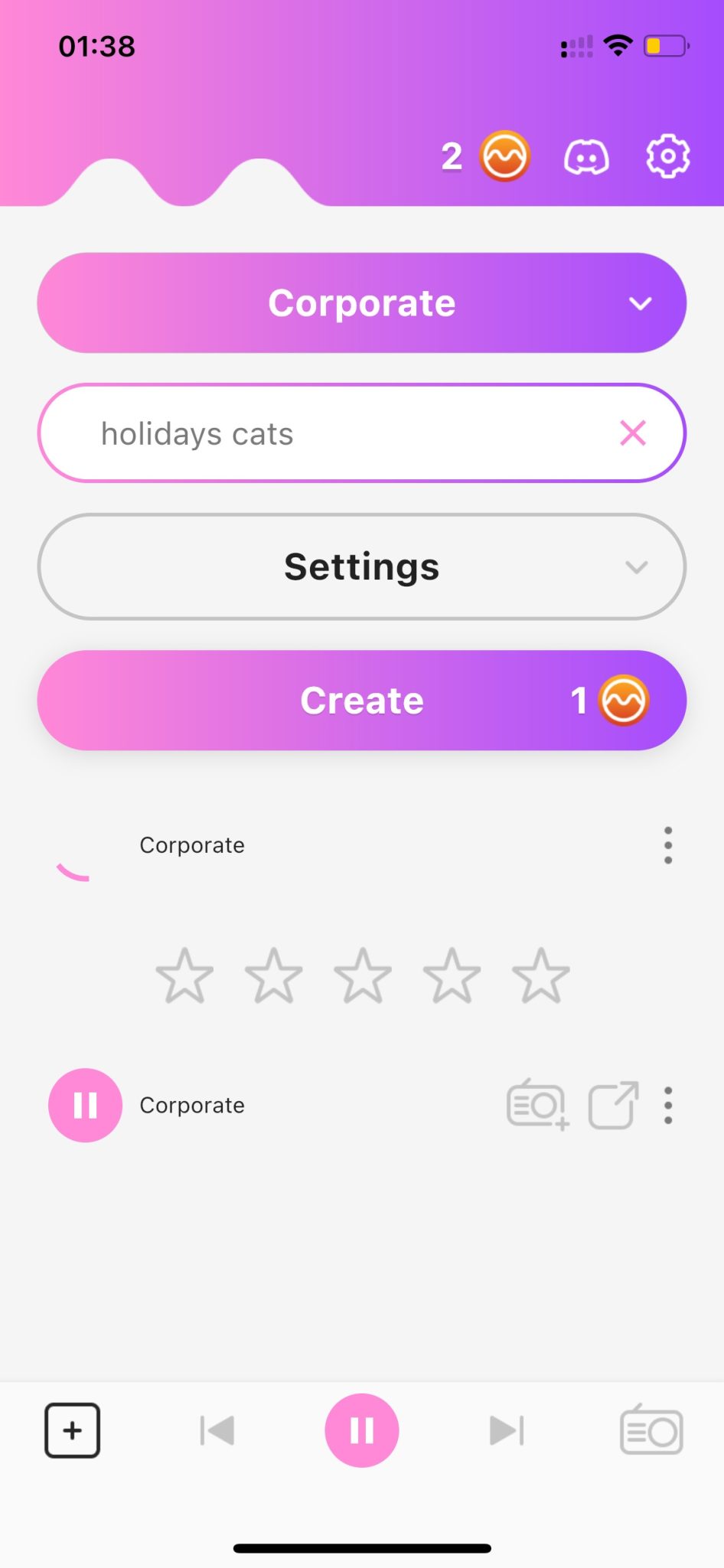
Task: Click the Corporate track title label
Action: [x=191, y=1105]
